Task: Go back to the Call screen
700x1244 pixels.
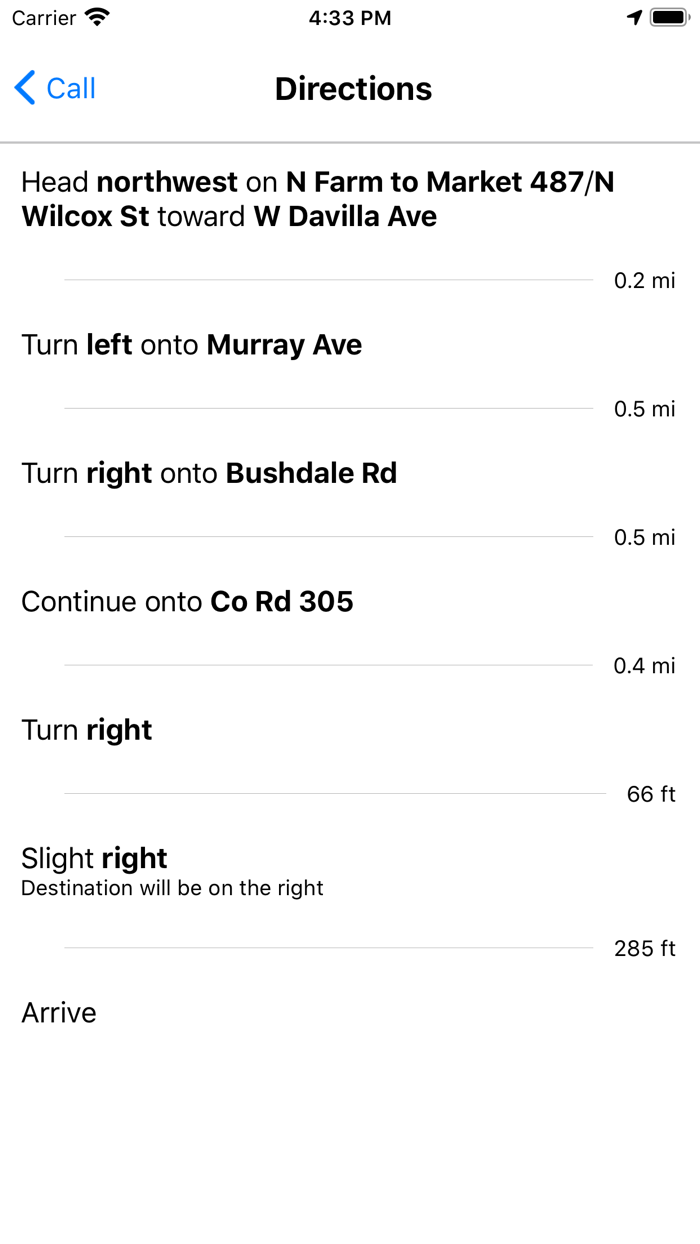Action: pos(55,88)
